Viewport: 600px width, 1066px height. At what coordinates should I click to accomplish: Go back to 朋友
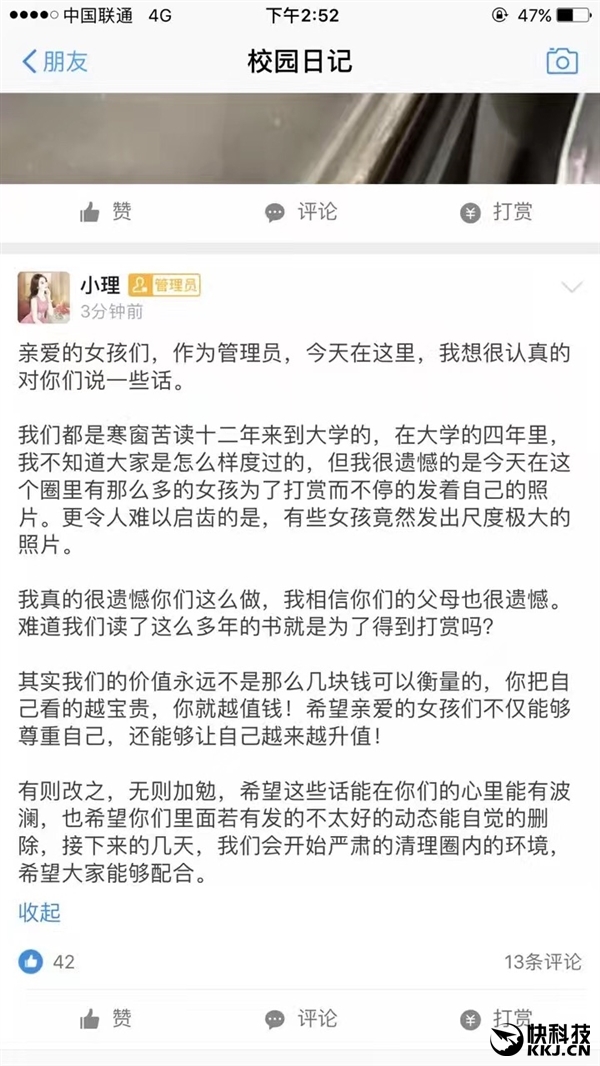click(55, 62)
